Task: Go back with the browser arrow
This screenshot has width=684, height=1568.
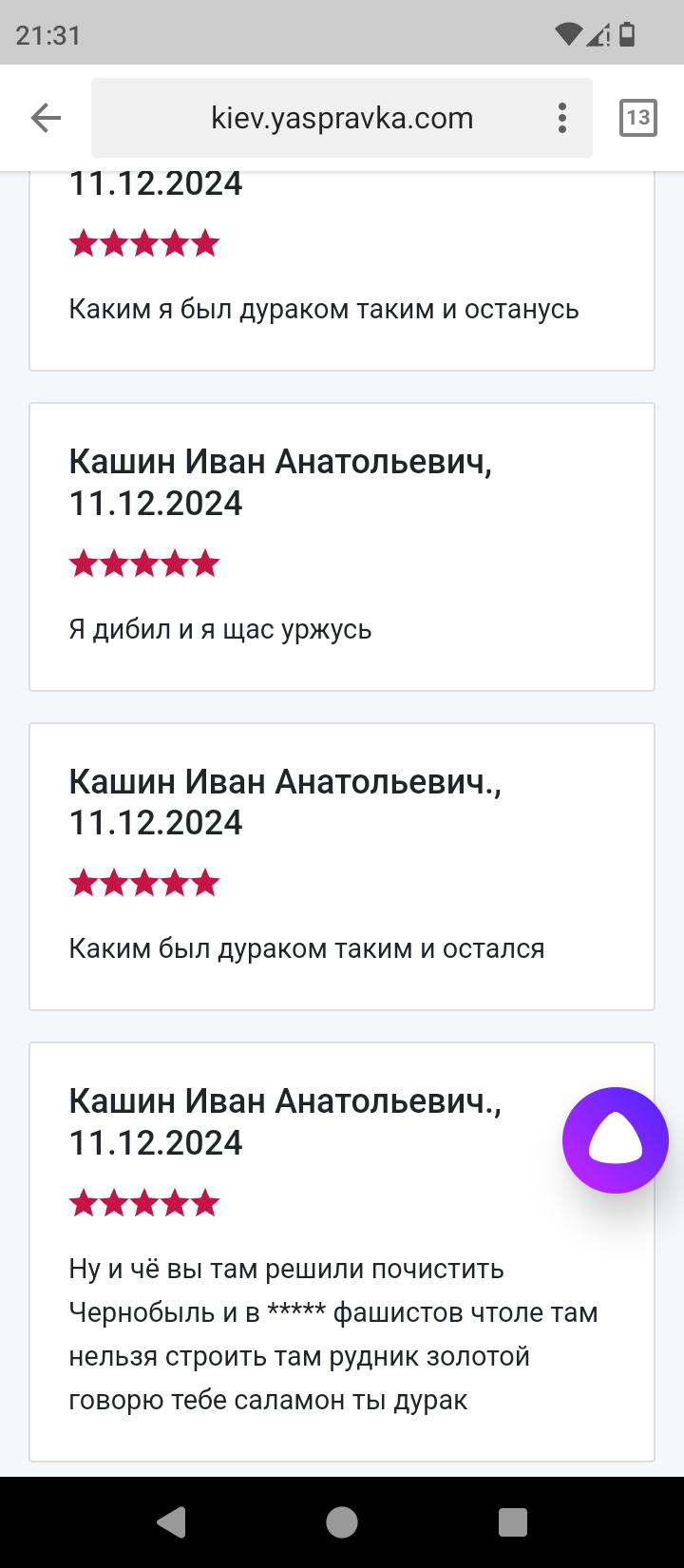Action: coord(46,118)
